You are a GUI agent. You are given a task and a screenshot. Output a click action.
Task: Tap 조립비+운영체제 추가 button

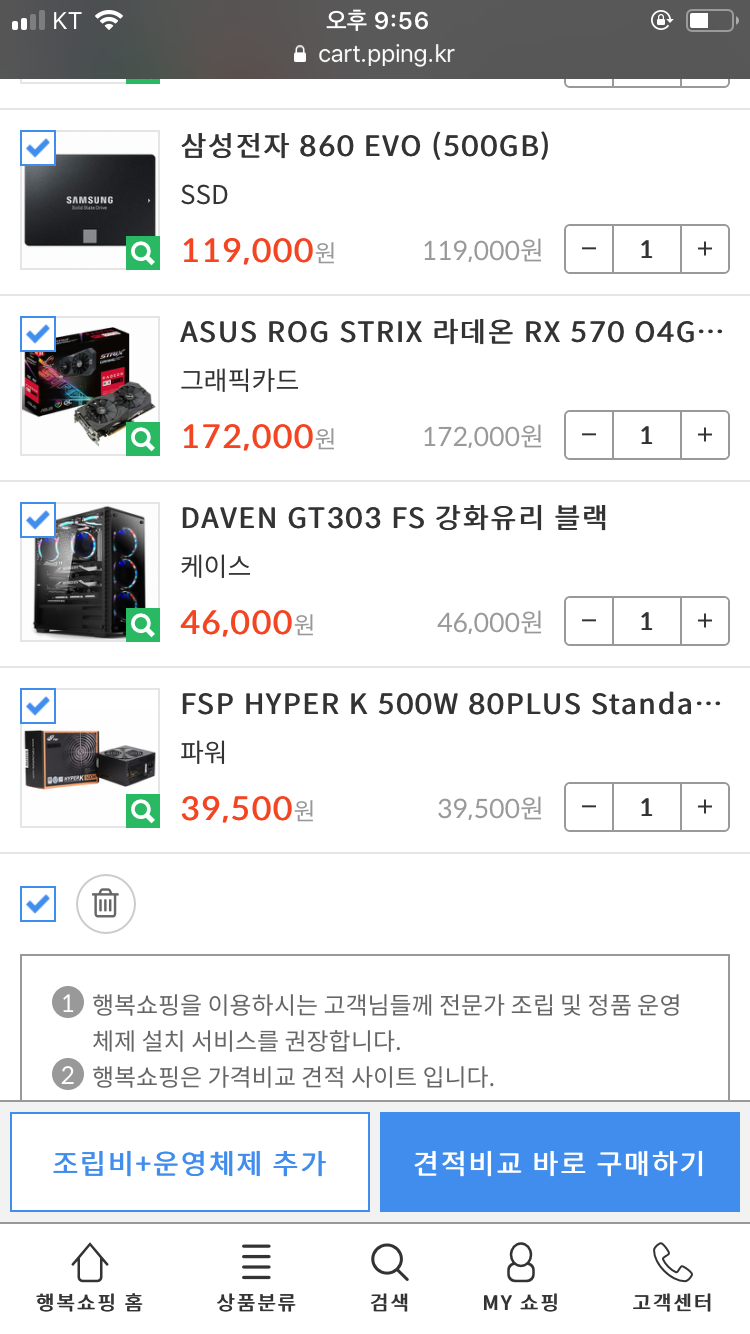point(189,1162)
